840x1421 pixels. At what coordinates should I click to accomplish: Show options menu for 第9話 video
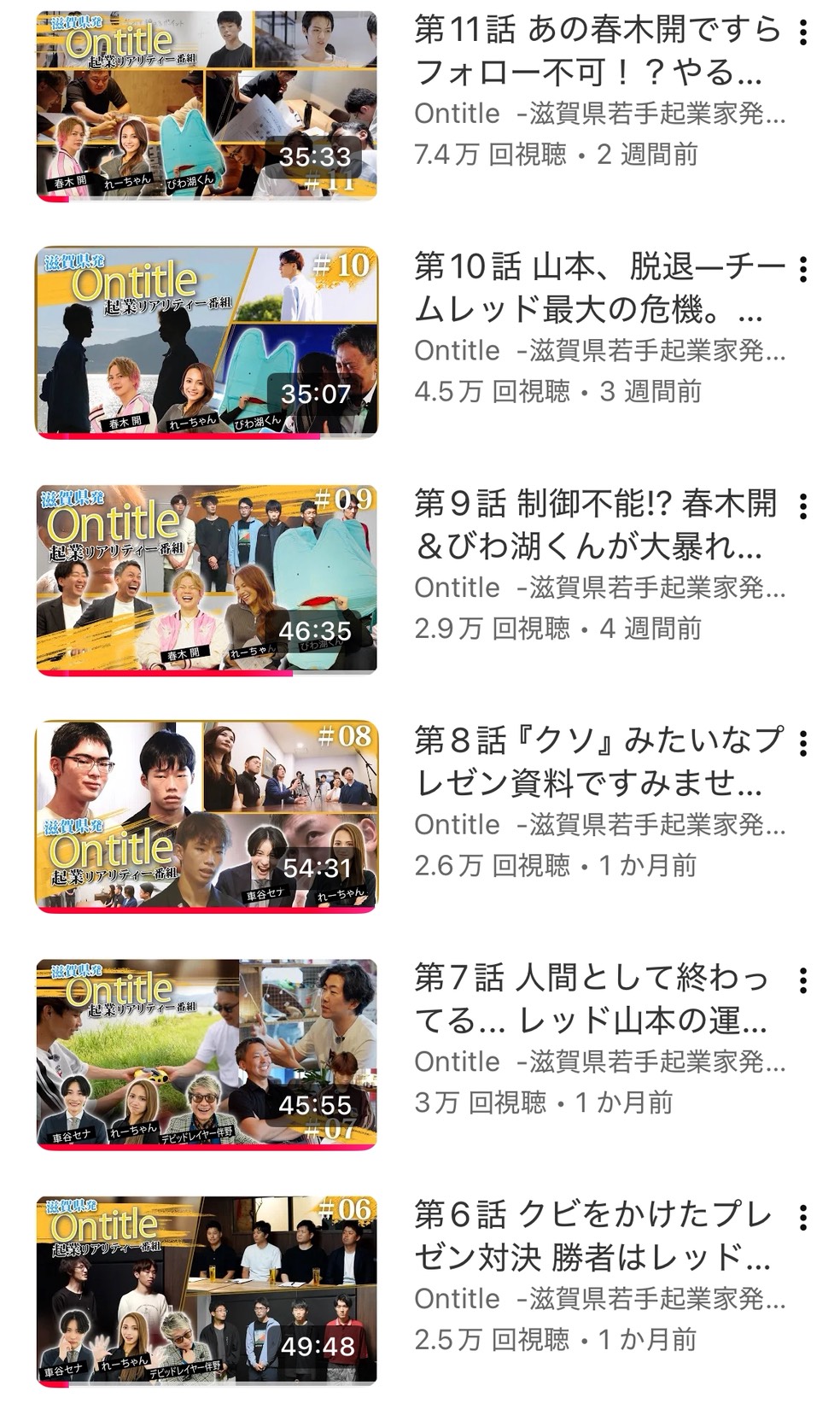coord(802,506)
